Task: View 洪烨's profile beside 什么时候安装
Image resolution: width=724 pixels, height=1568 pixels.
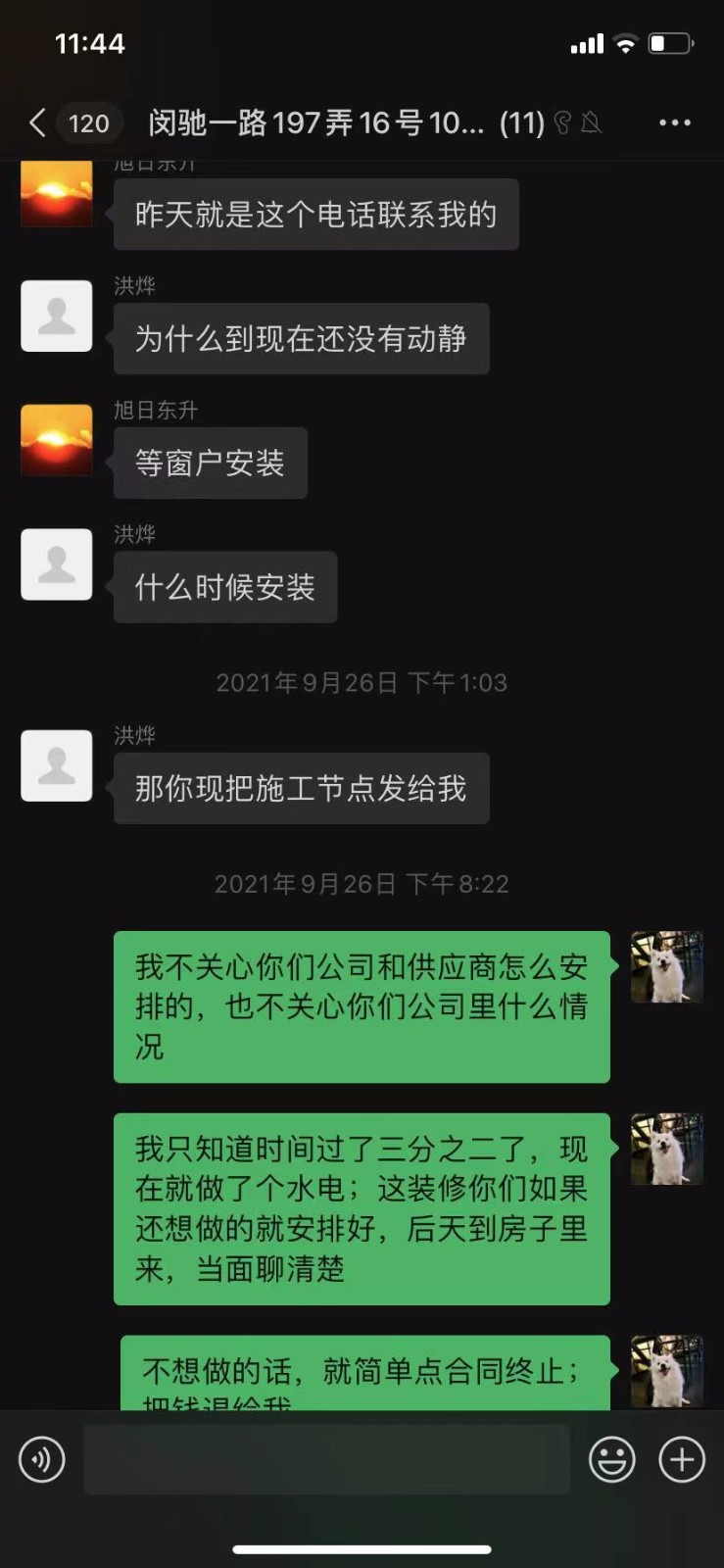Action: [x=57, y=564]
